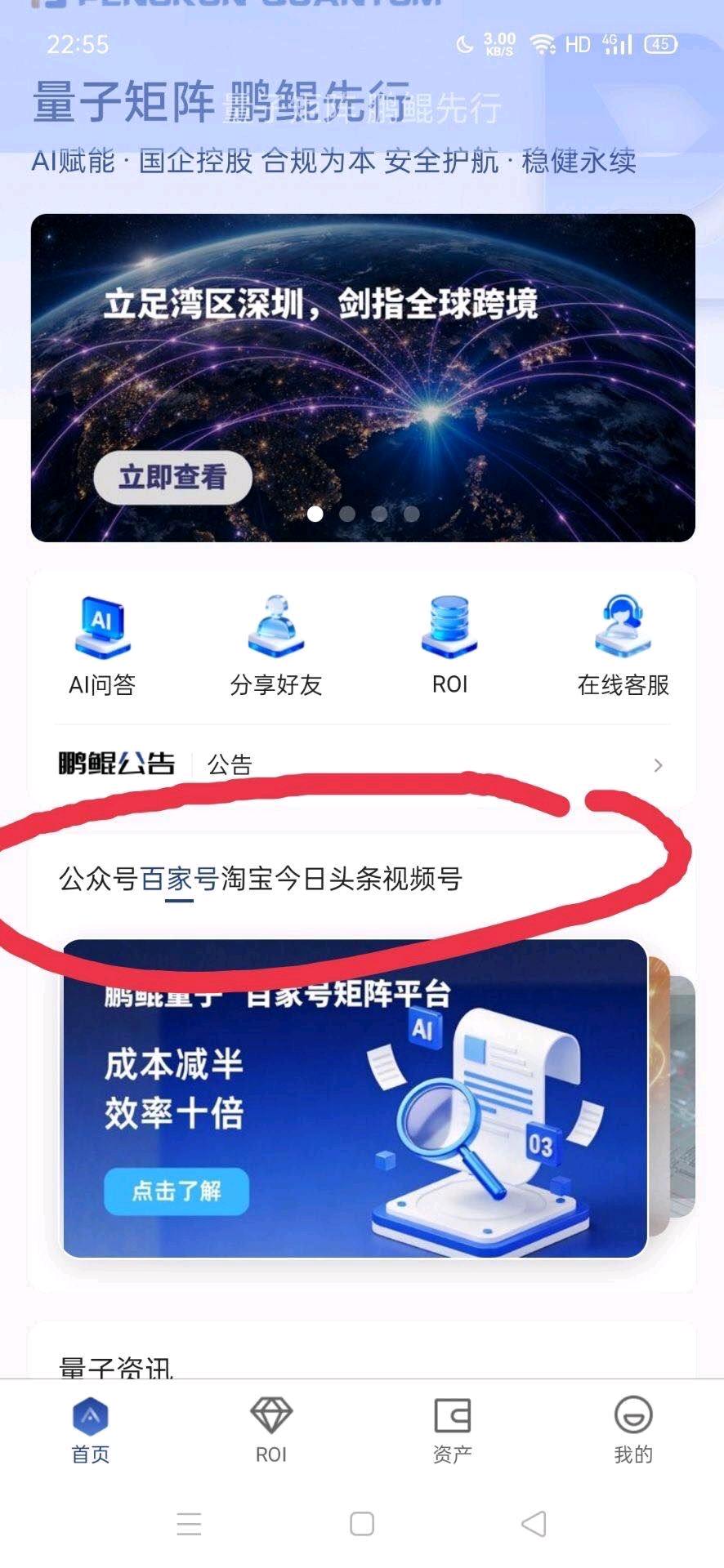Select the third carousel indicator dot

[x=379, y=514]
